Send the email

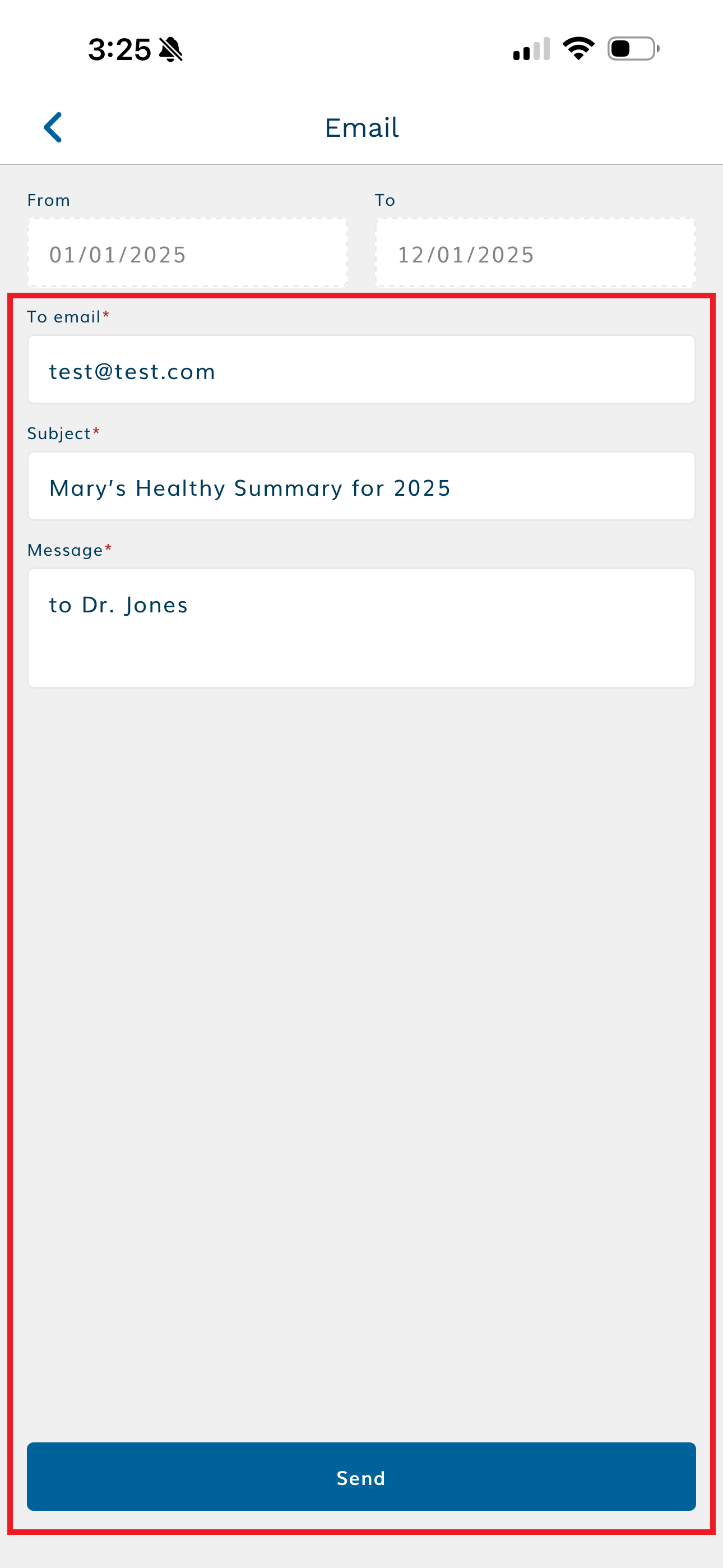tap(361, 1476)
